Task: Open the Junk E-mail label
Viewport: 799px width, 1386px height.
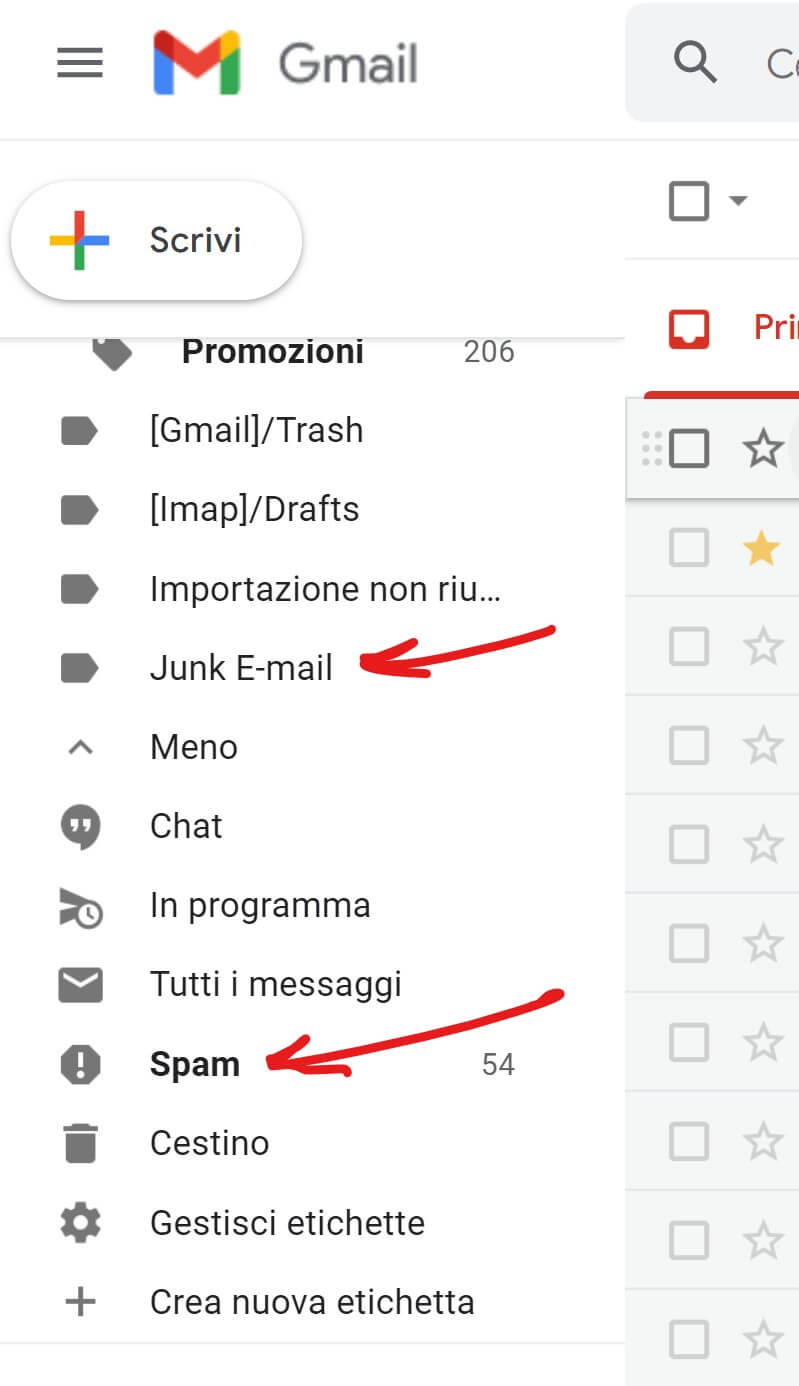Action: click(241, 668)
